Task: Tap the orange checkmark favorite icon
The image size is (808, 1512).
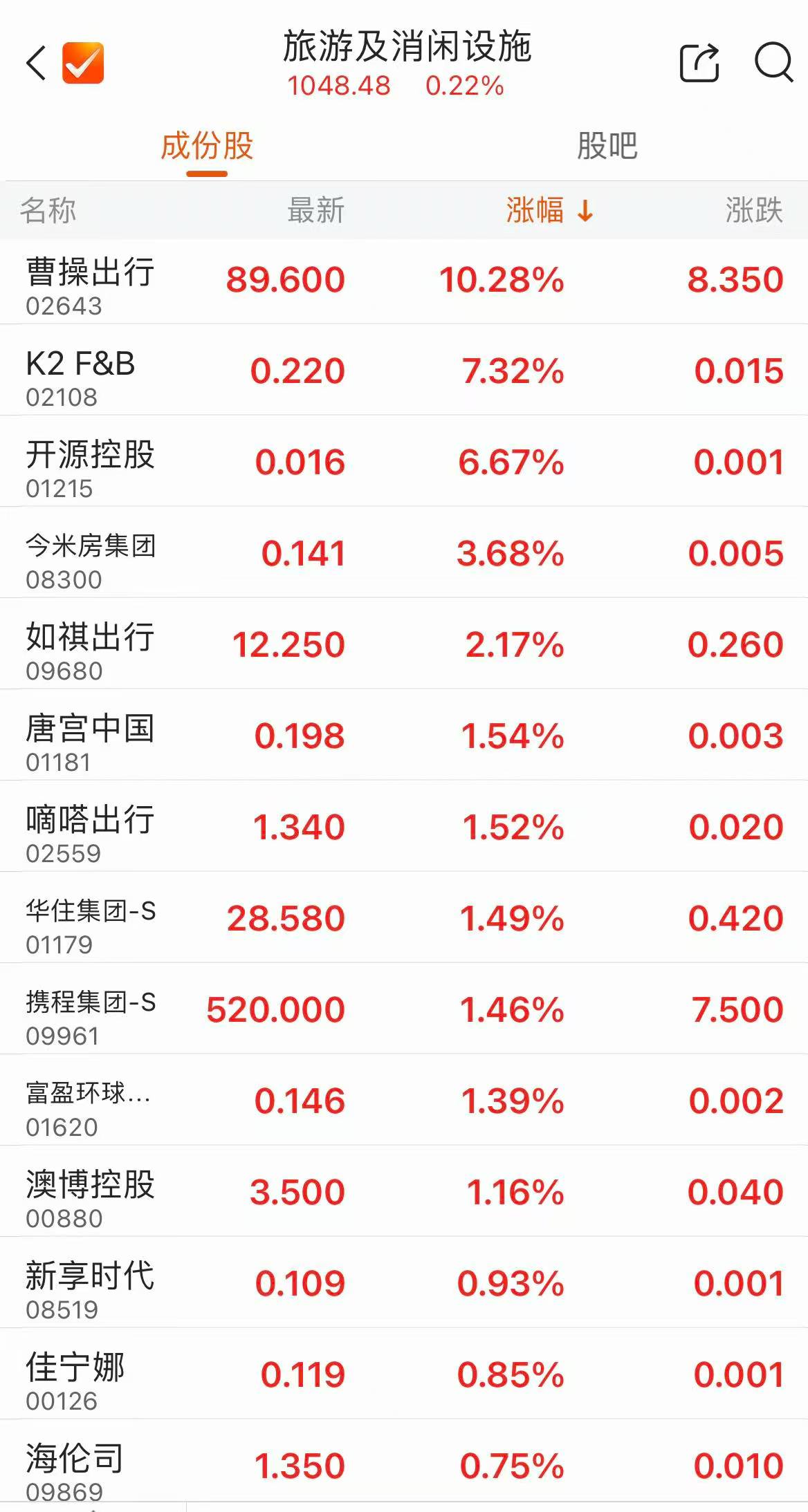Action: coord(83,63)
